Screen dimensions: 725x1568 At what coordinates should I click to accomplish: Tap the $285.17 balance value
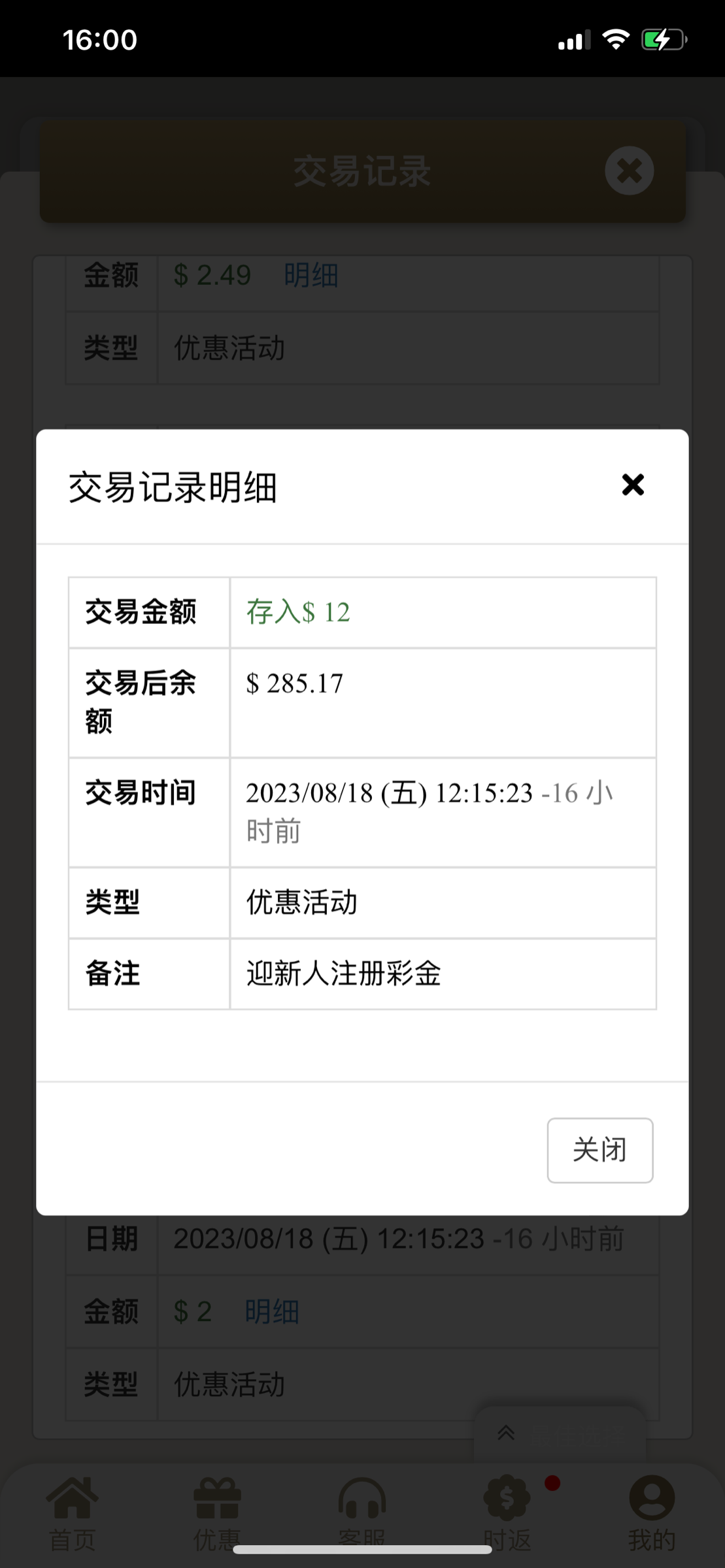pos(294,684)
